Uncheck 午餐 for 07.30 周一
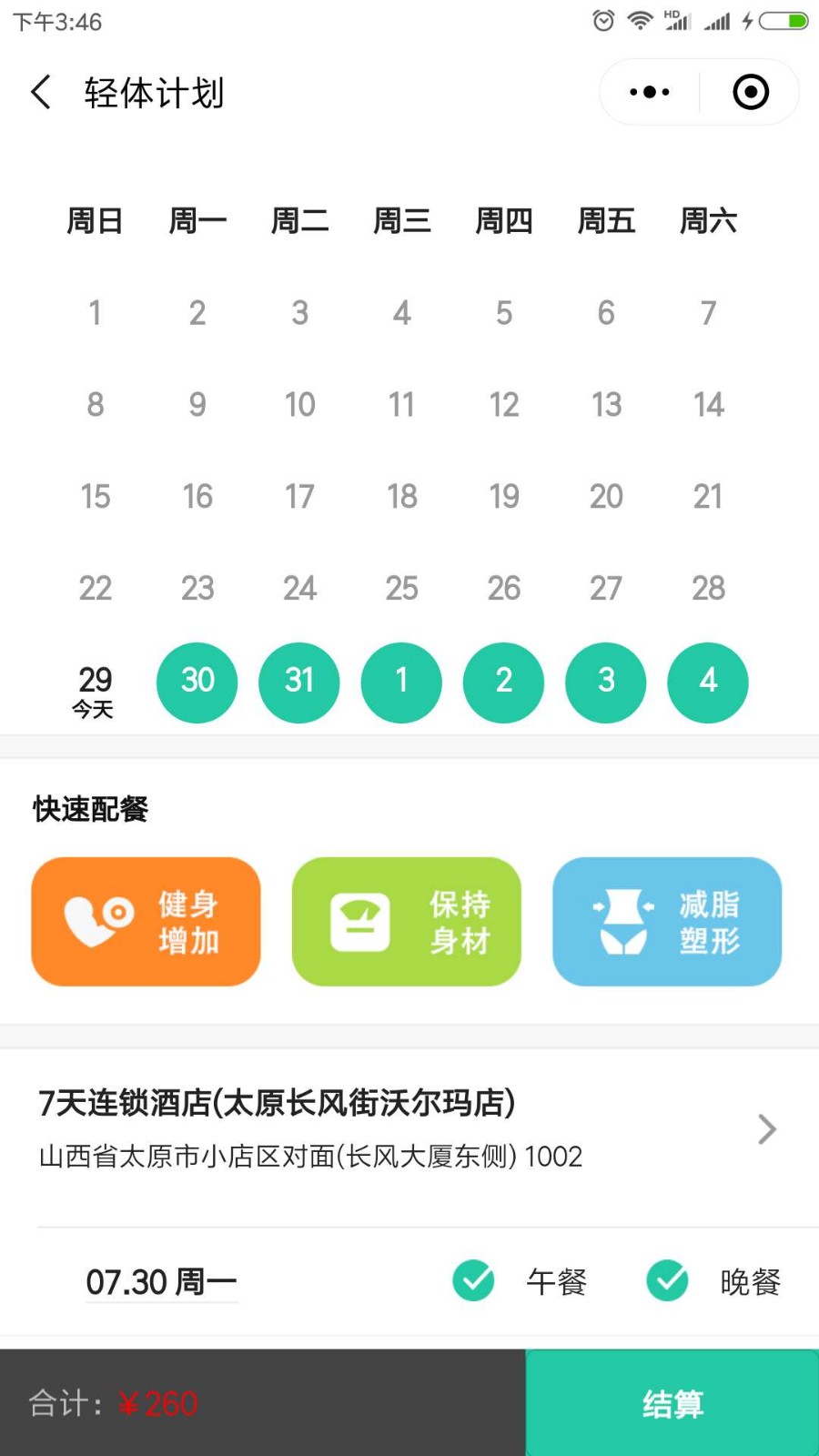The image size is (819, 1456). point(474,1281)
